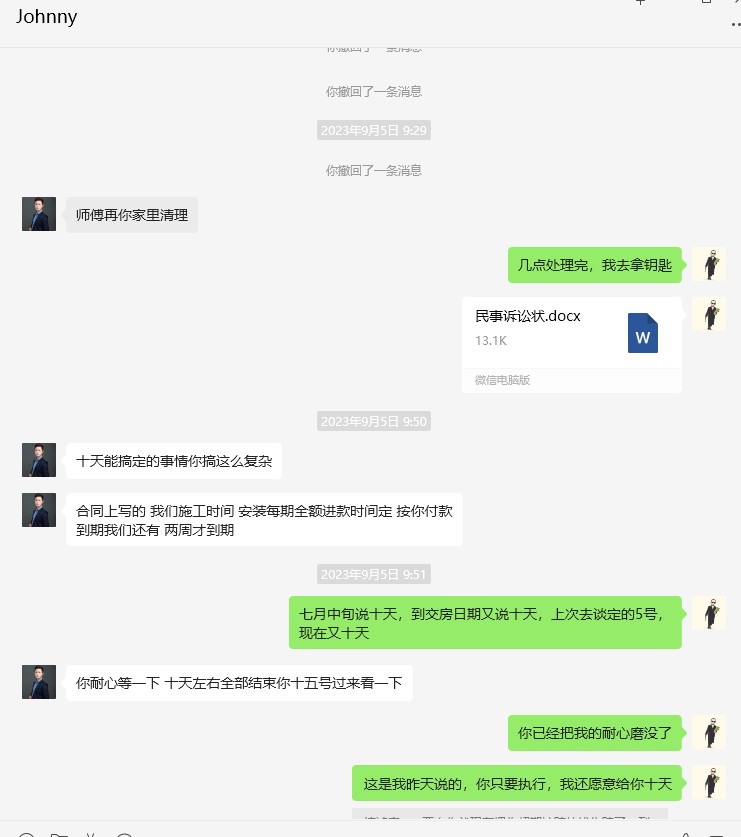741x837 pixels.
Task: View contact avatar next to 十天能搞定的事情你搞这么复杂
Action: click(x=39, y=460)
